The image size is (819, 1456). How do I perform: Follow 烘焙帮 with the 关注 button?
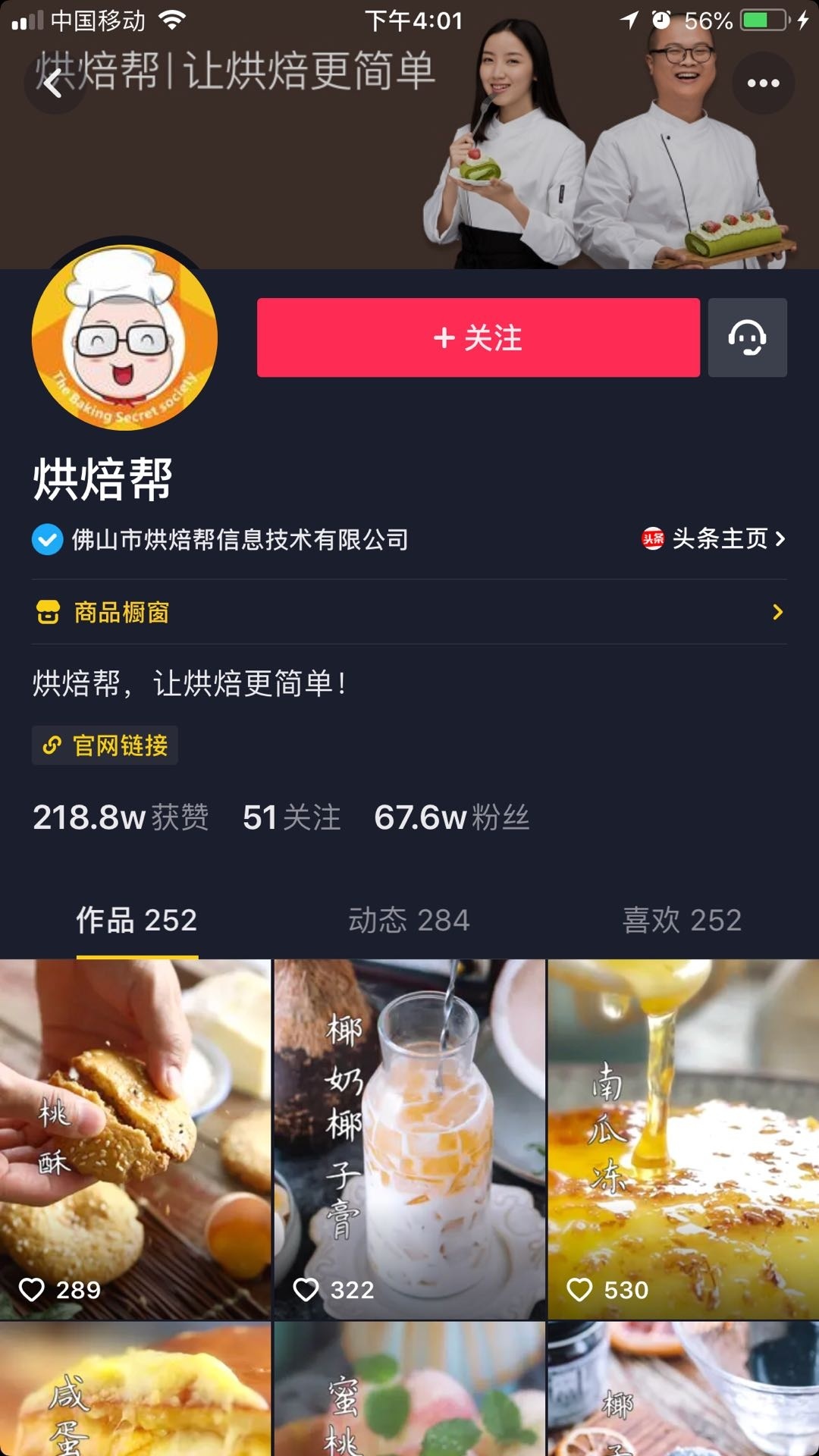coord(478,337)
